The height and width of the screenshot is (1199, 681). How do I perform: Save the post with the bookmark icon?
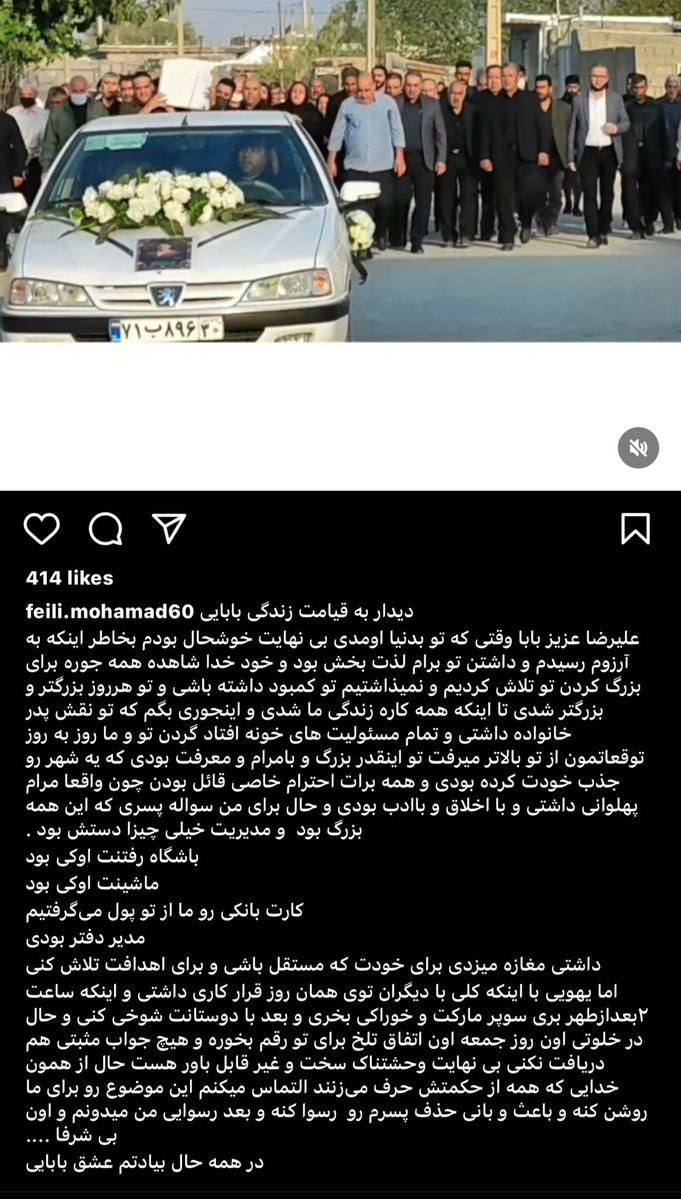[635, 528]
